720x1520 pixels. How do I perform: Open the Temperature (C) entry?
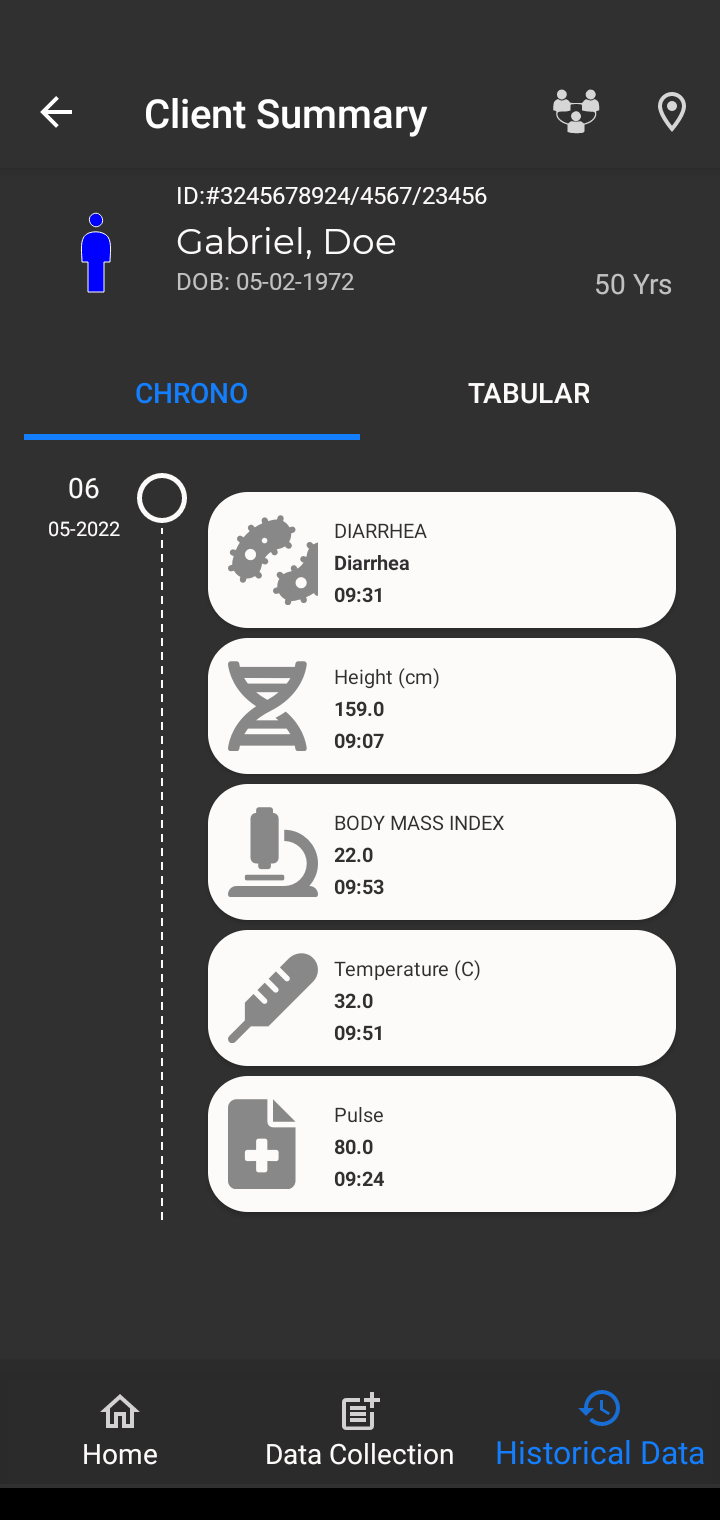pyautogui.click(x=442, y=998)
